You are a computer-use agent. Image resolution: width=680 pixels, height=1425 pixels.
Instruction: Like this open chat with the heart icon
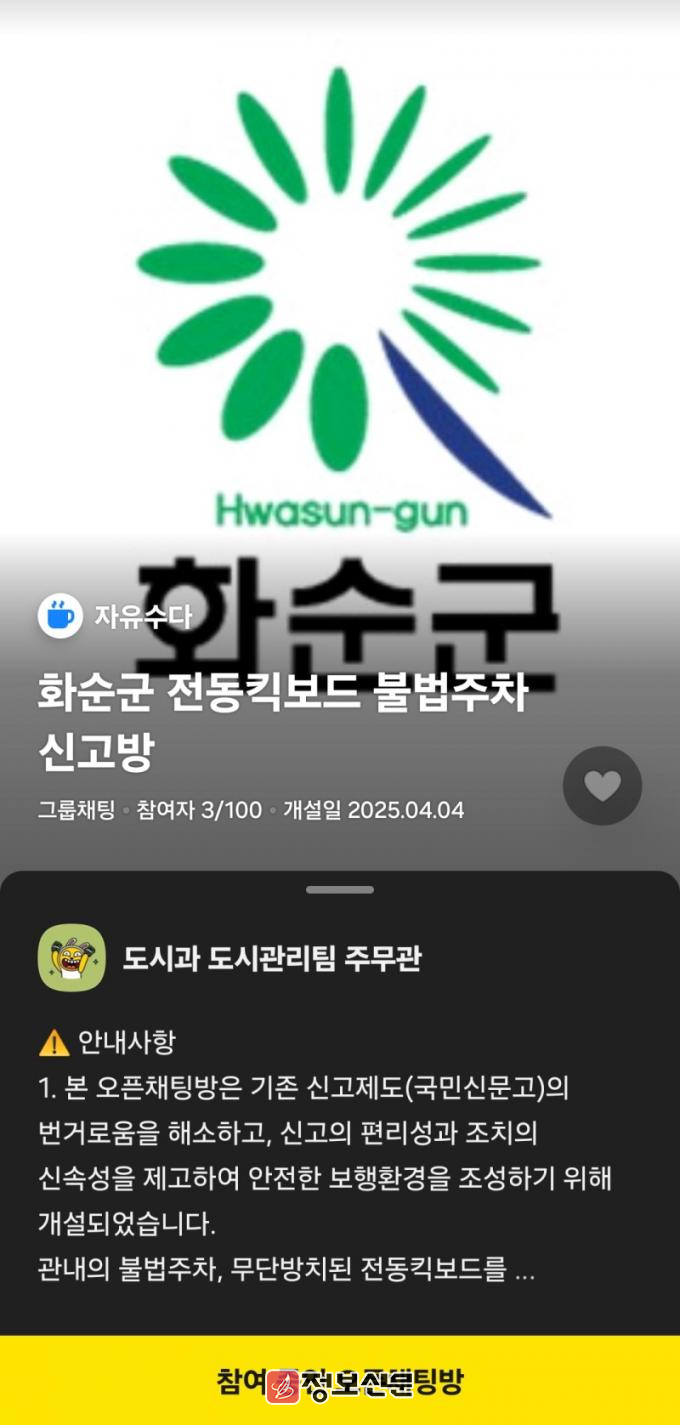(602, 785)
